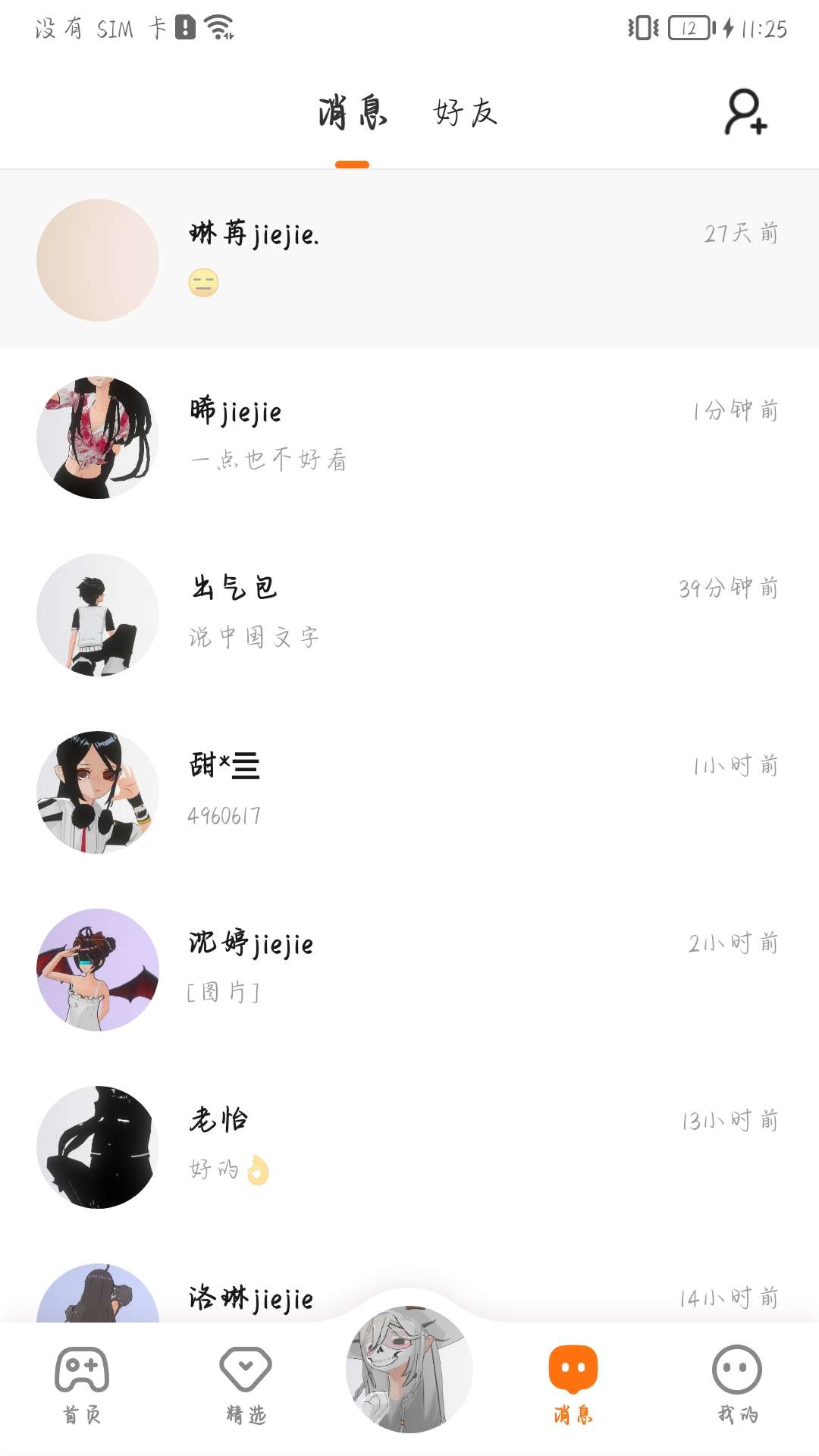
Task: Tap the center avatar button
Action: click(409, 1368)
